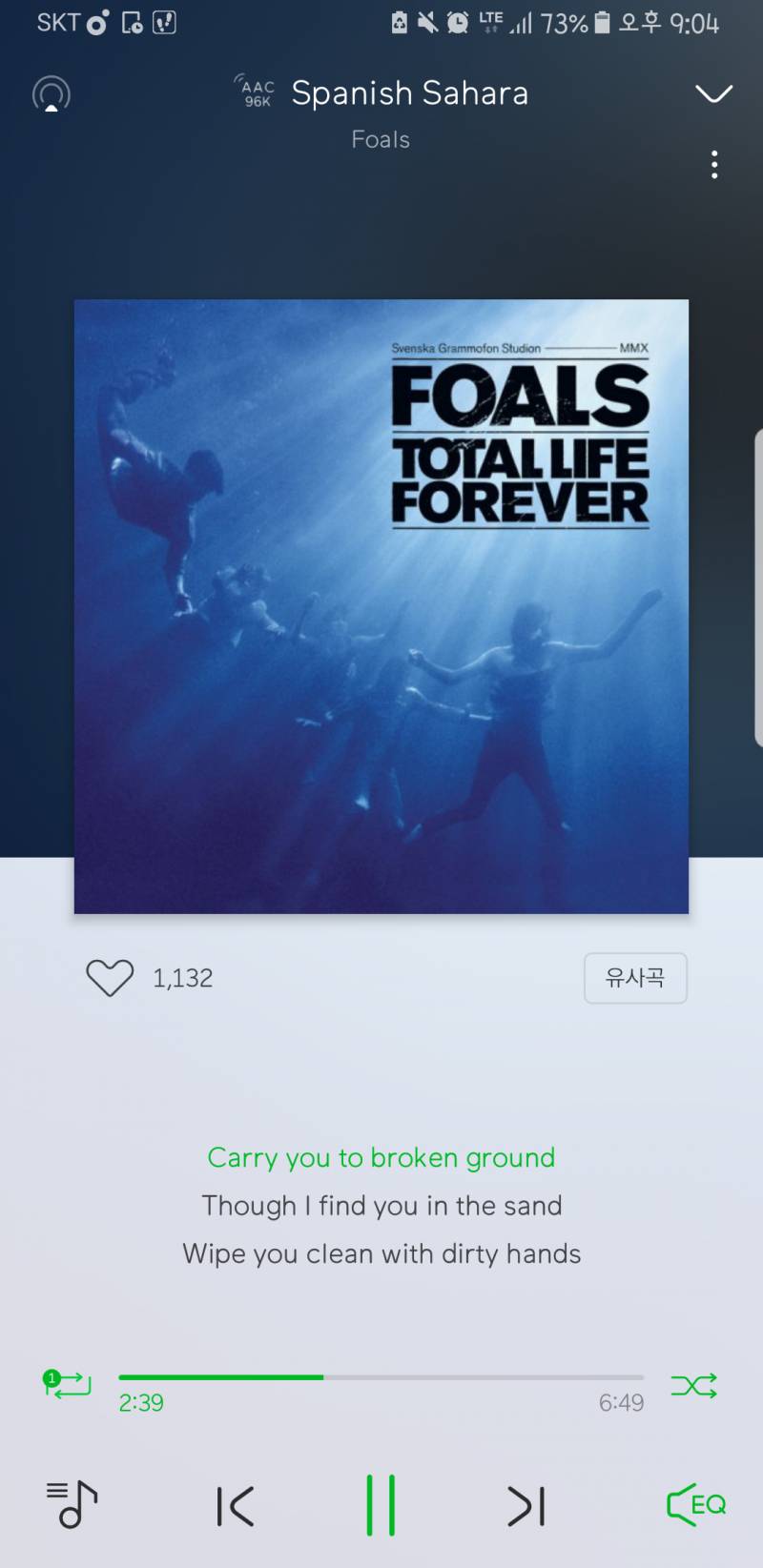763x1568 pixels.
Task: Collapse the now playing screen
Action: [x=713, y=93]
